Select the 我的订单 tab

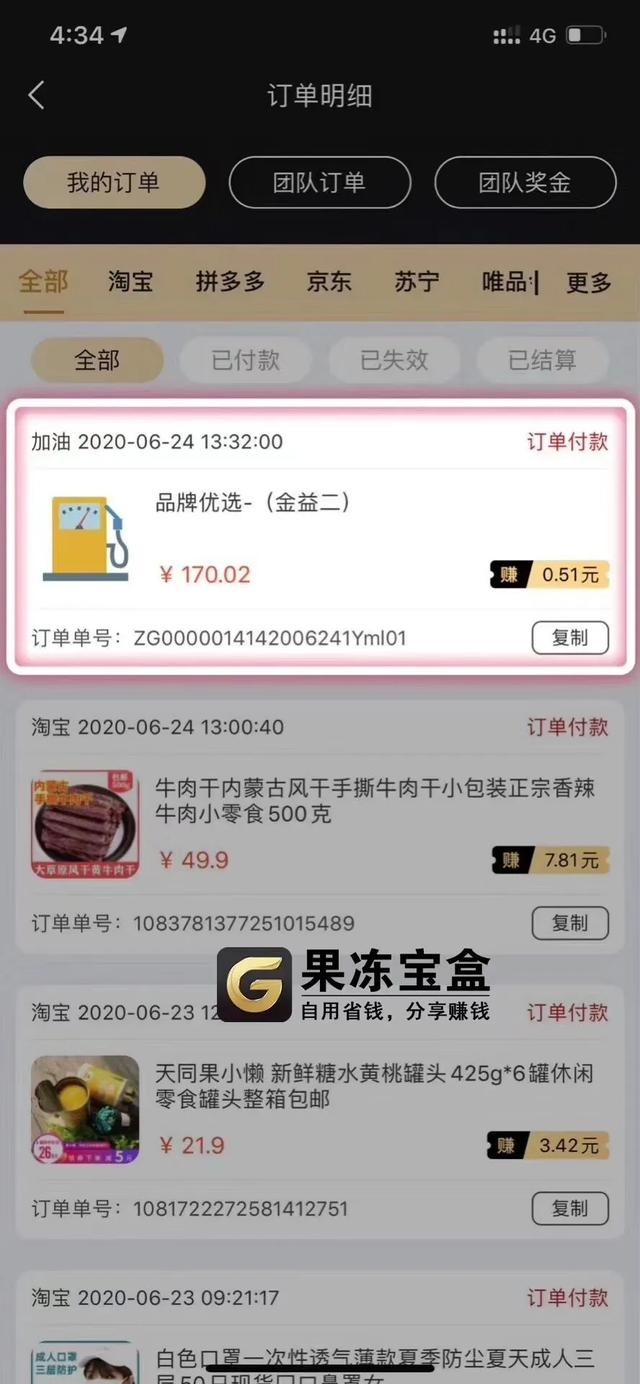tap(114, 183)
